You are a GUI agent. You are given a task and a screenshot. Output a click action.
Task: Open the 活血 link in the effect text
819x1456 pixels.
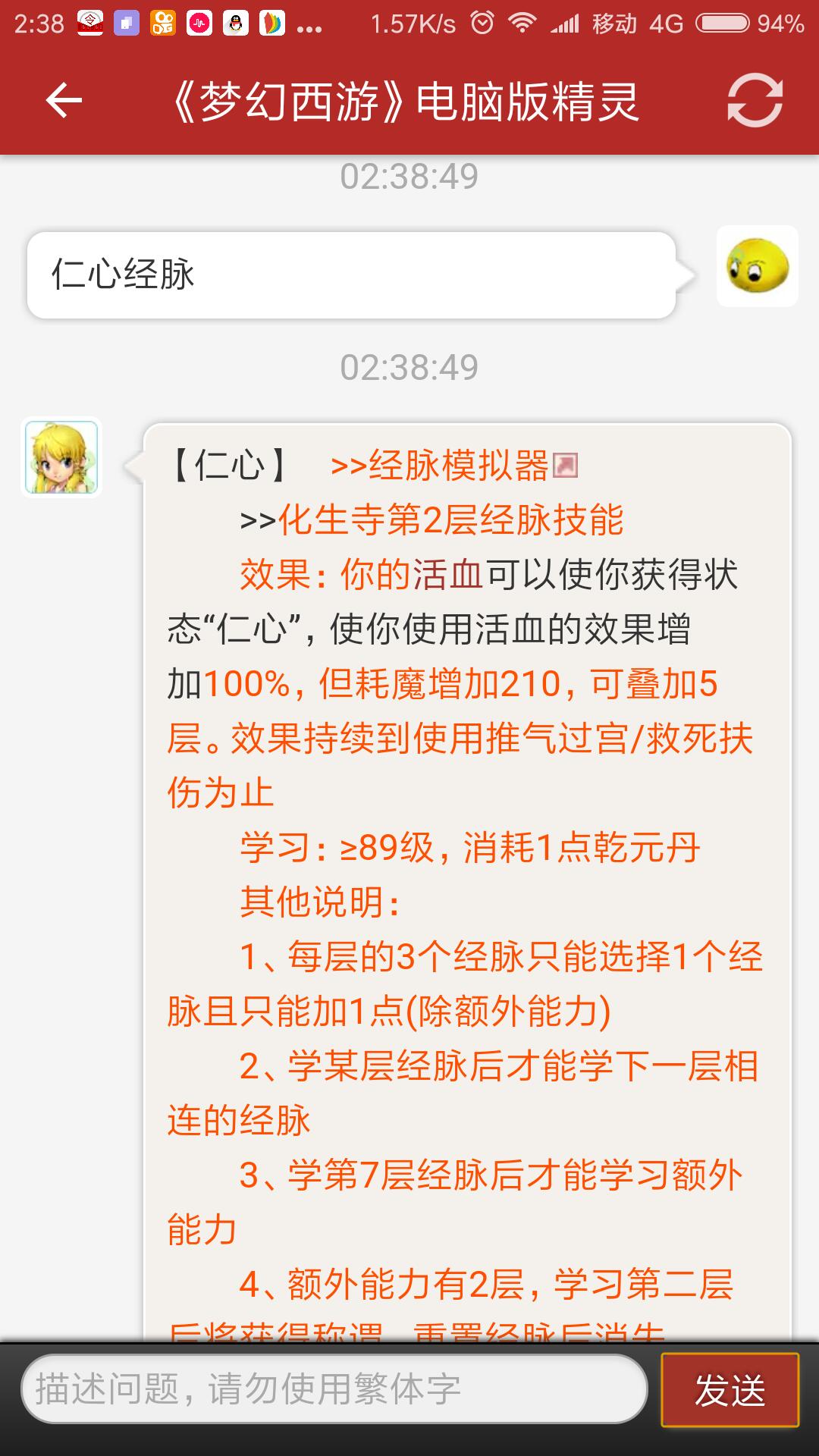pyautogui.click(x=448, y=575)
